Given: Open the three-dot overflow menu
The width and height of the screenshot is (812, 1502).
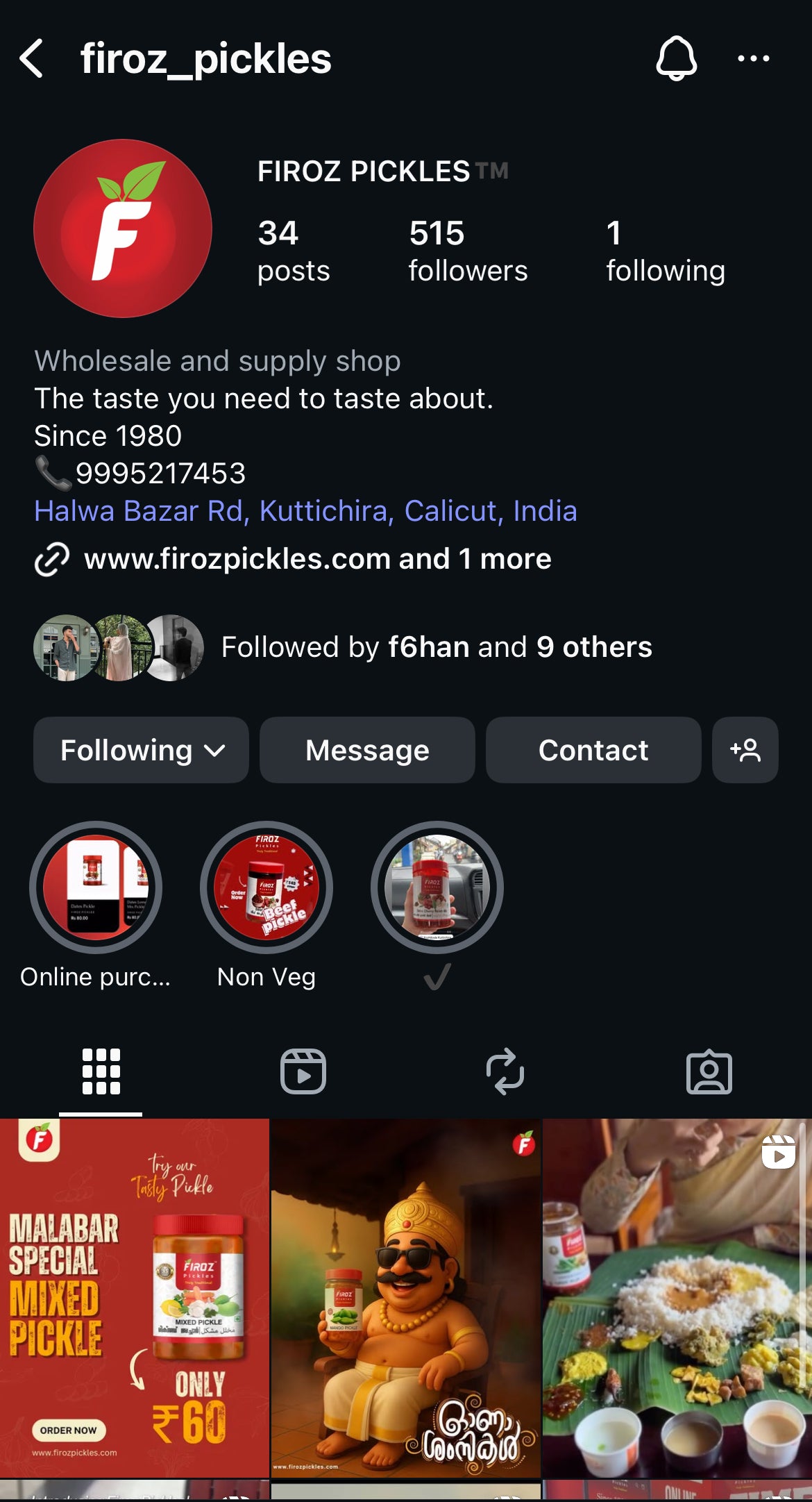Looking at the screenshot, I should (x=753, y=58).
